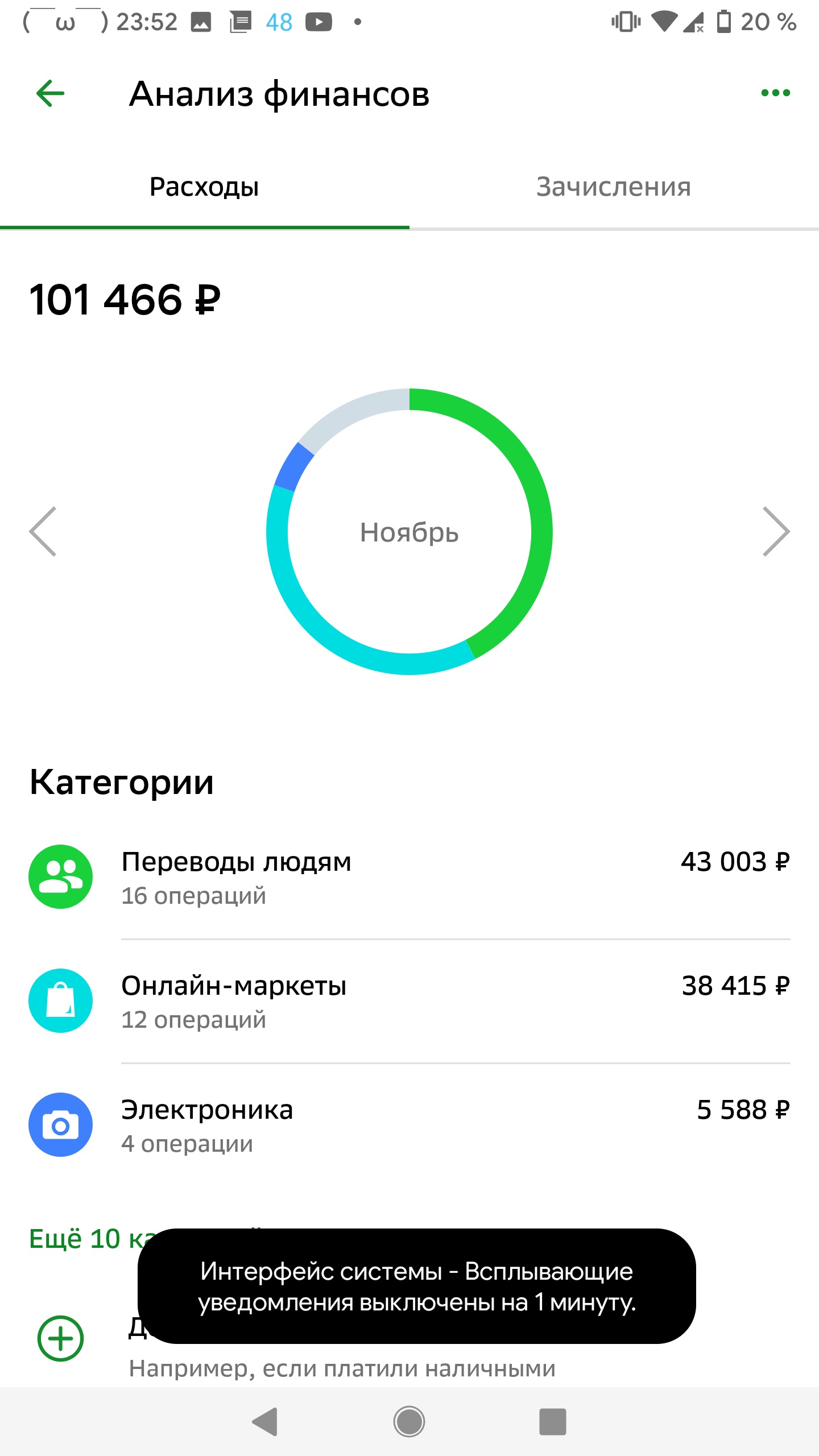This screenshot has width=819, height=1456.
Task: Expand the Ещё 10 categories link
Action: click(85, 1239)
